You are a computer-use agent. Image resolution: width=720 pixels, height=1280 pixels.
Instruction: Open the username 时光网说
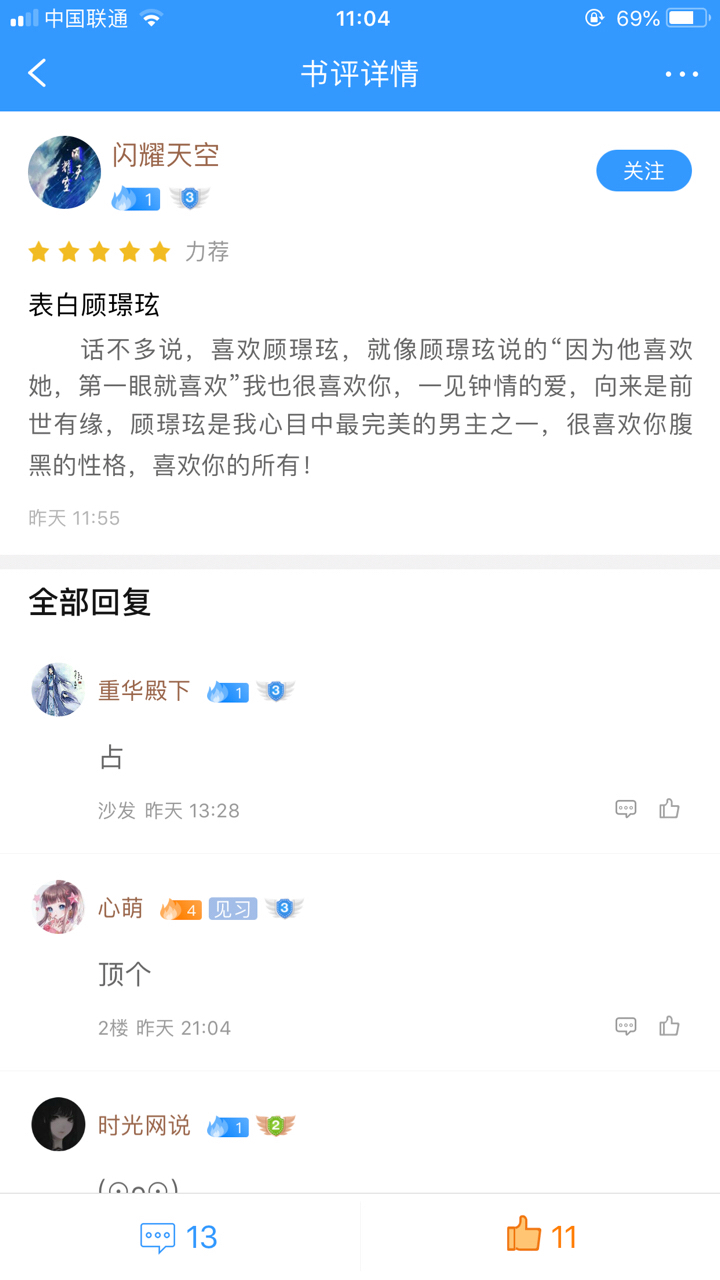tap(144, 1125)
